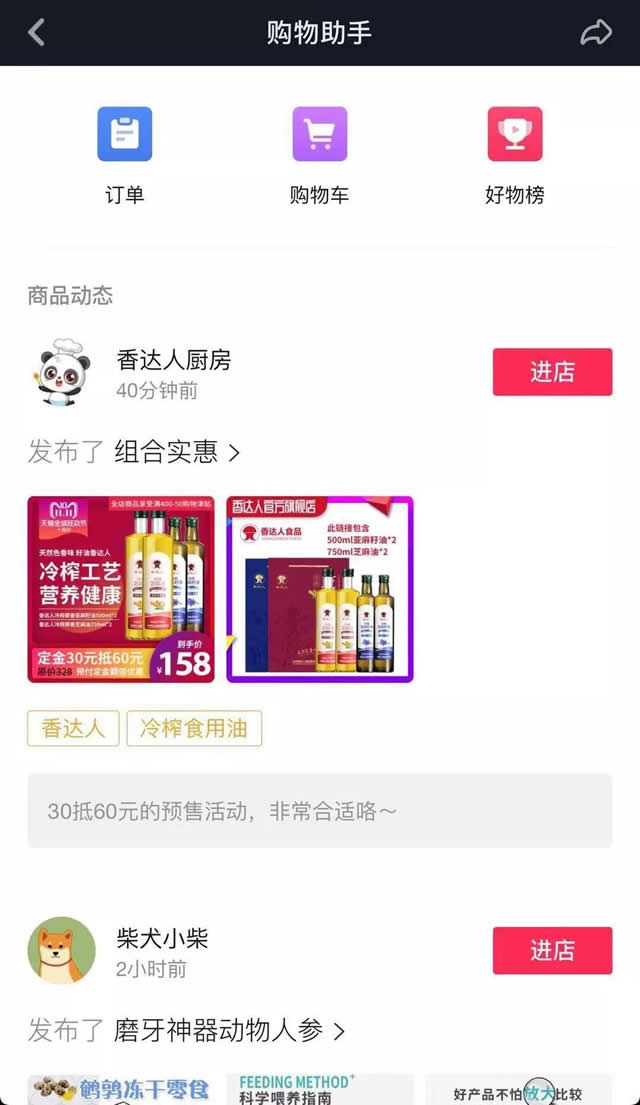Open the 磨牙神器动物人参 product link
The image size is (640, 1105).
[x=229, y=1030]
